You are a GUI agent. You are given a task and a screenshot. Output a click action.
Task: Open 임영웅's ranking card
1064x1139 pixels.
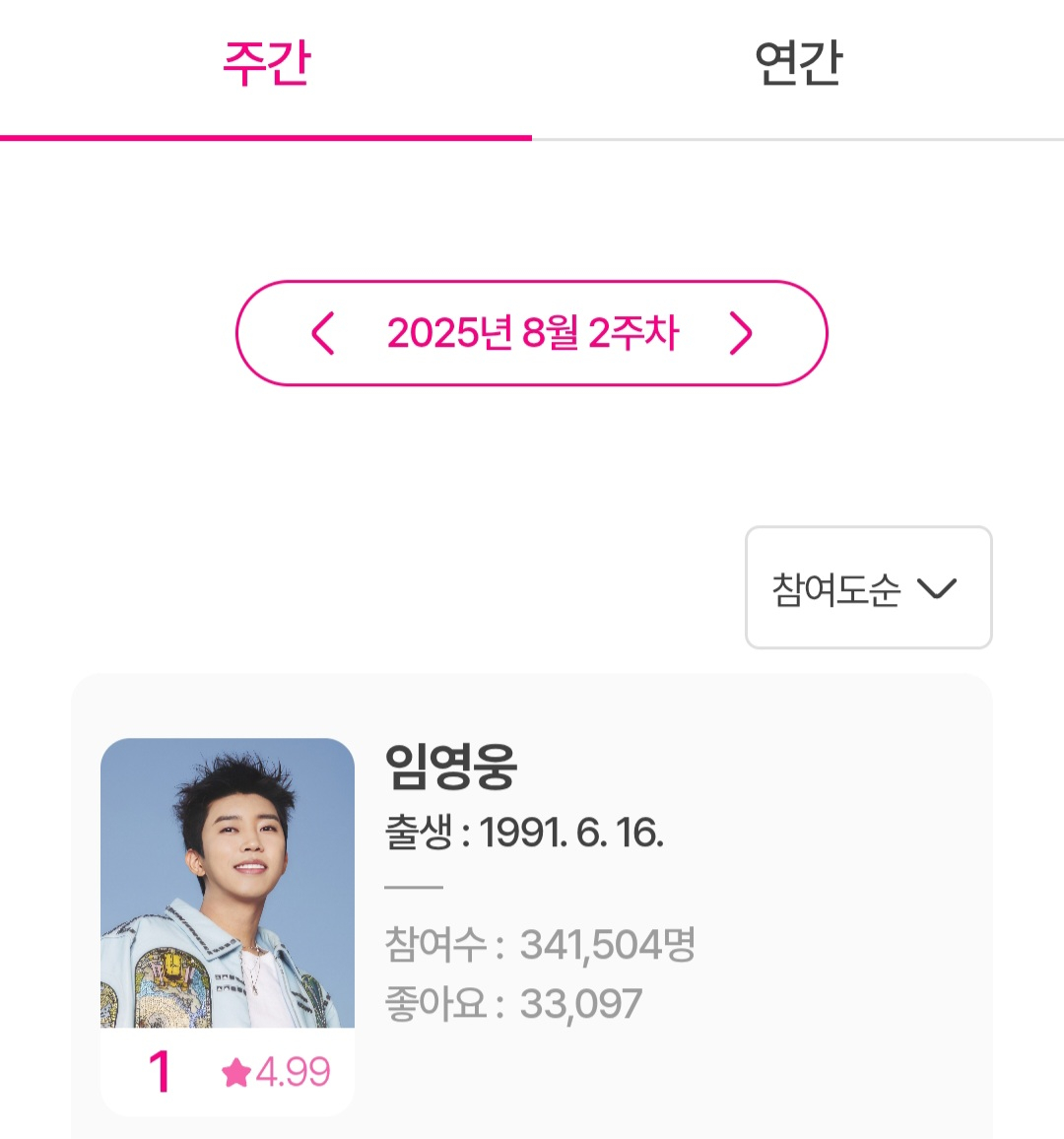[x=532, y=906]
